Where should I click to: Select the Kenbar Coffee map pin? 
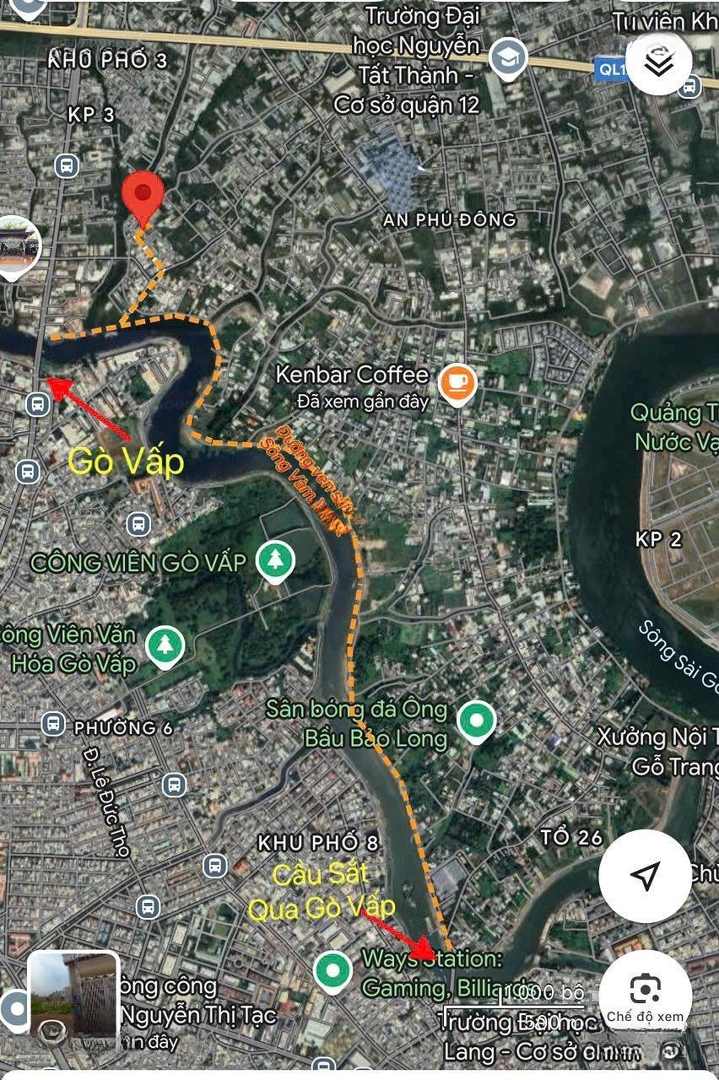pyautogui.click(x=458, y=381)
